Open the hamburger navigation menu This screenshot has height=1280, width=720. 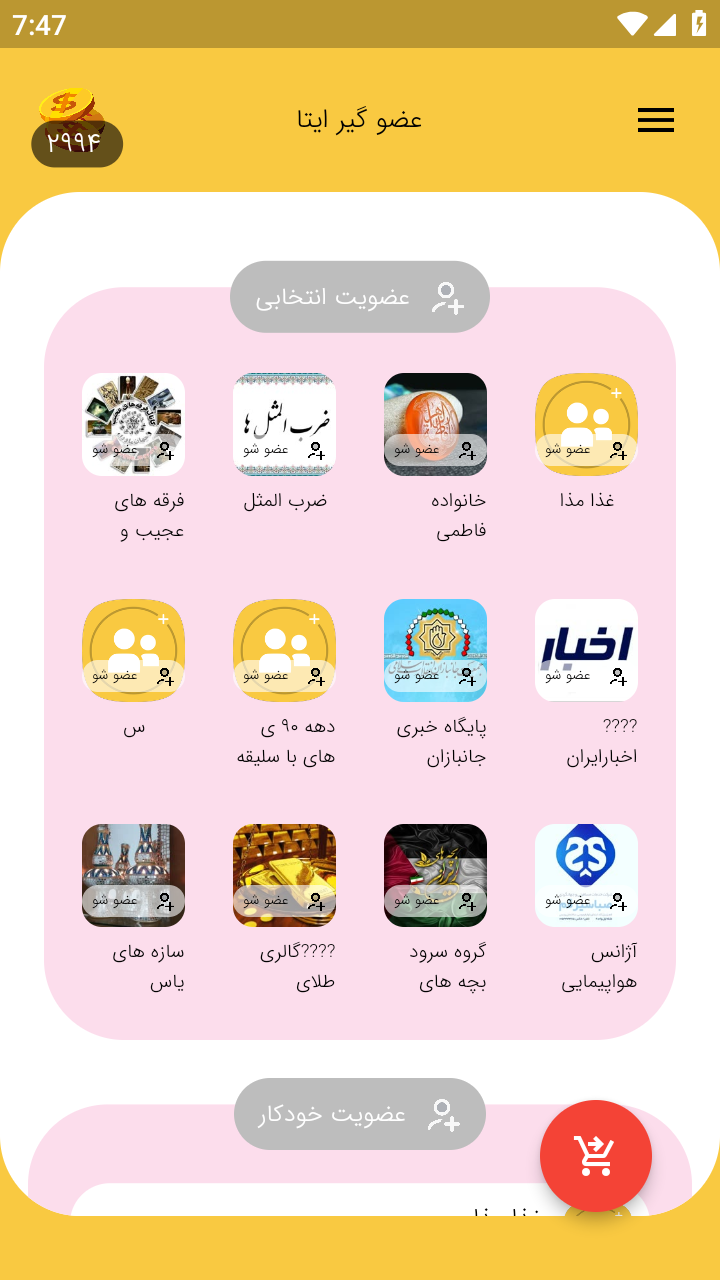tap(656, 121)
